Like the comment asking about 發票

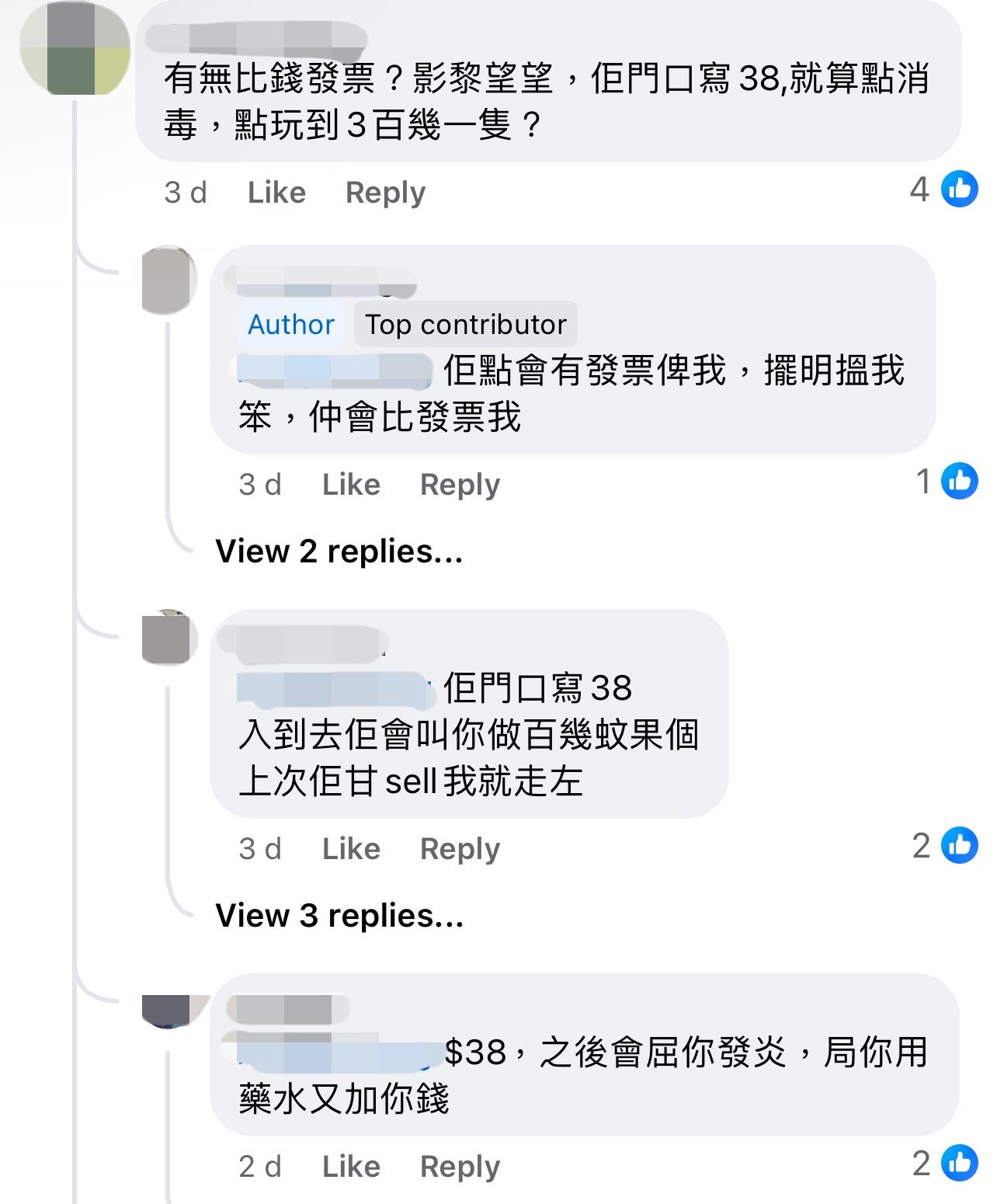tap(276, 192)
